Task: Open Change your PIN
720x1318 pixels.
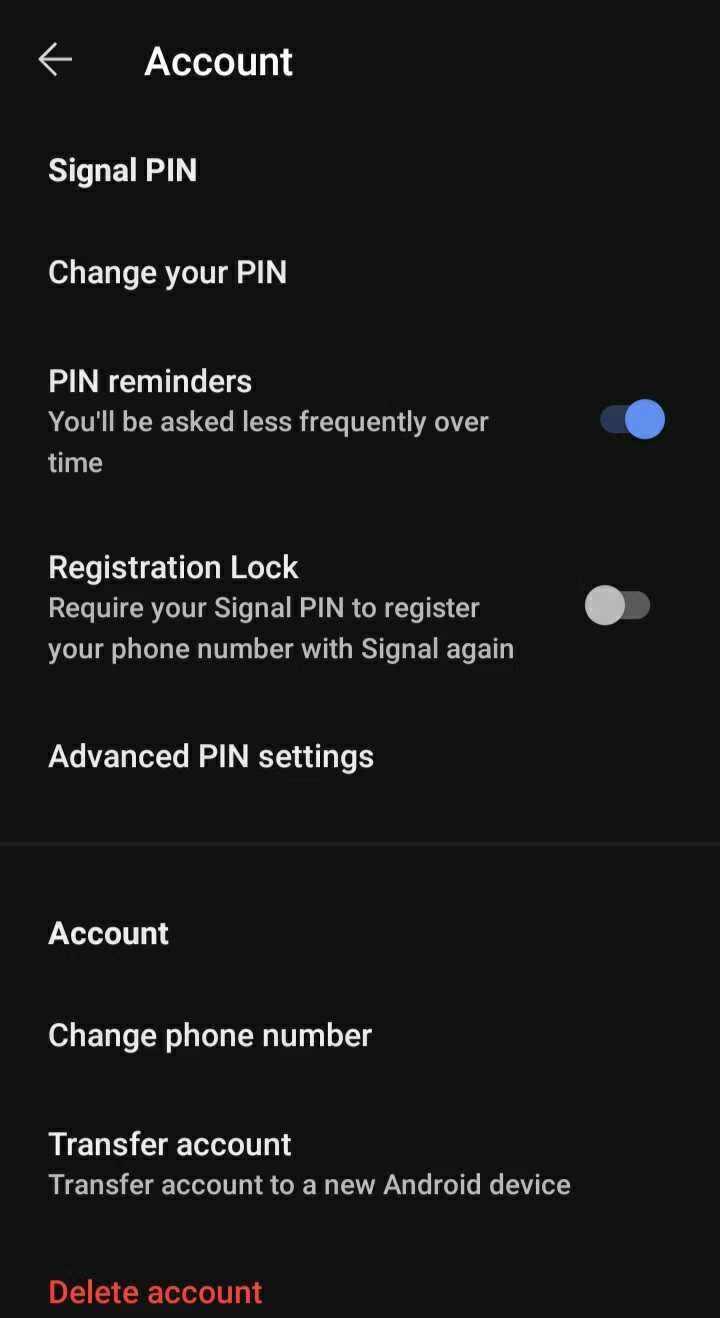Action: coord(168,272)
